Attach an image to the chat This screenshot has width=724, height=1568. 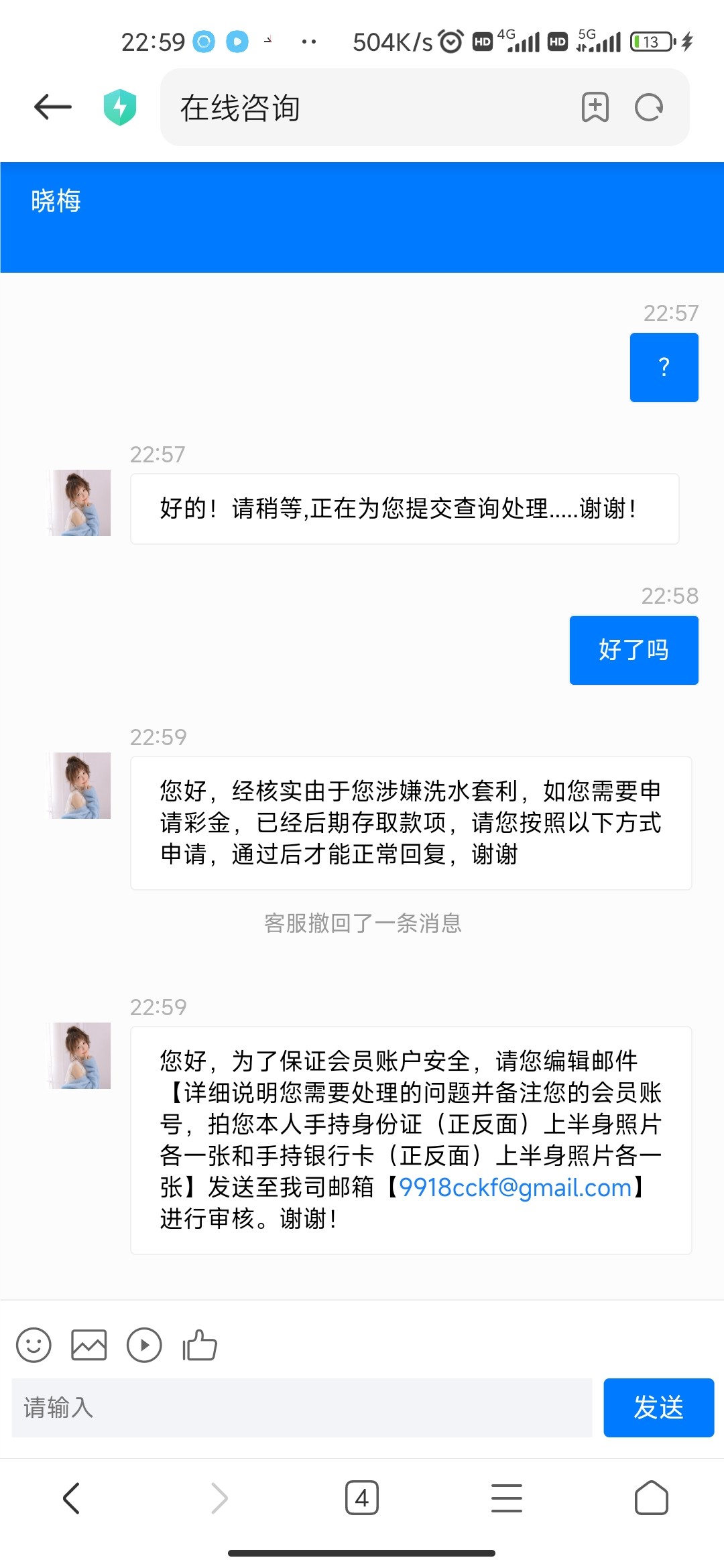89,1345
